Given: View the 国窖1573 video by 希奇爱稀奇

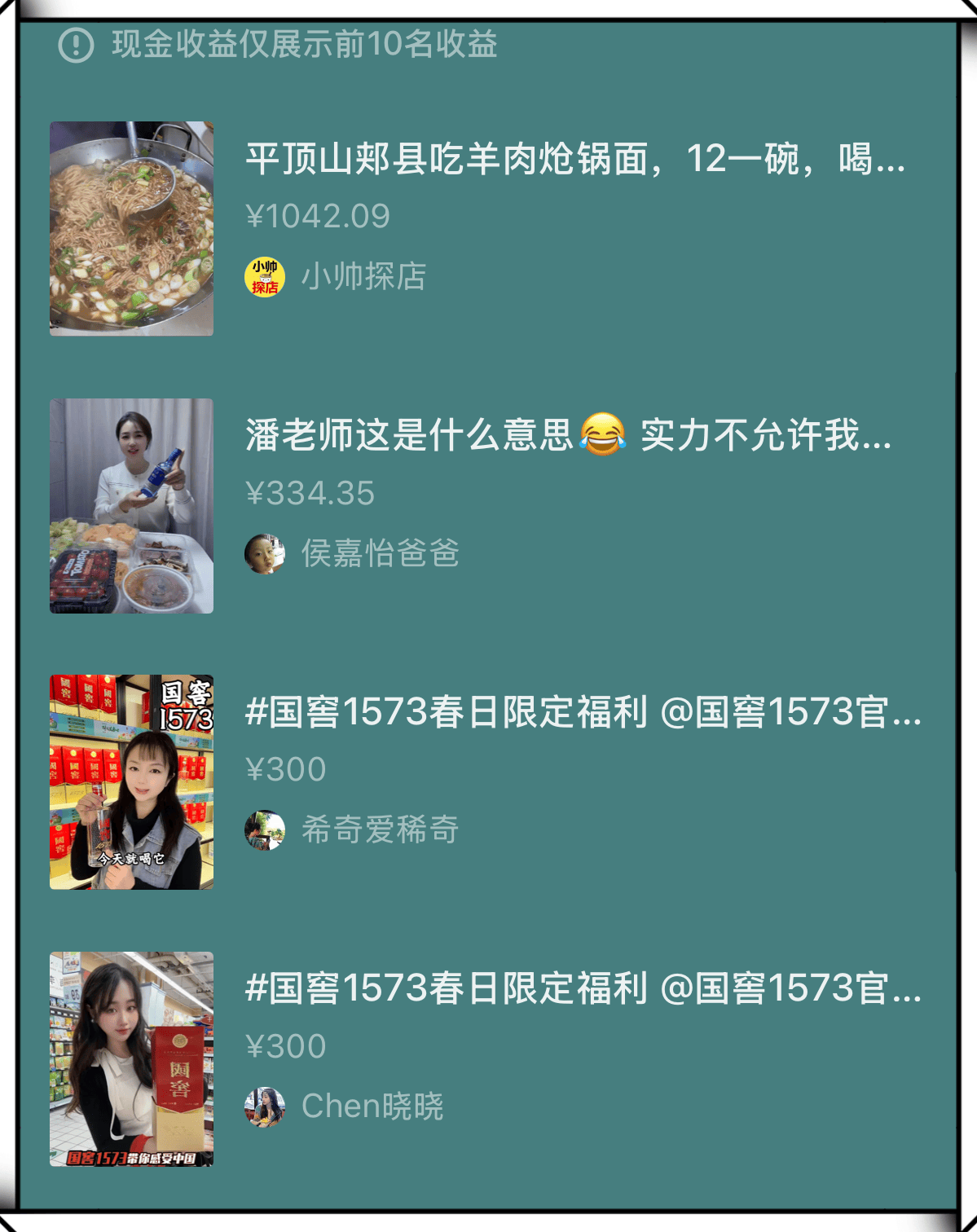Looking at the screenshot, I should click(131, 782).
